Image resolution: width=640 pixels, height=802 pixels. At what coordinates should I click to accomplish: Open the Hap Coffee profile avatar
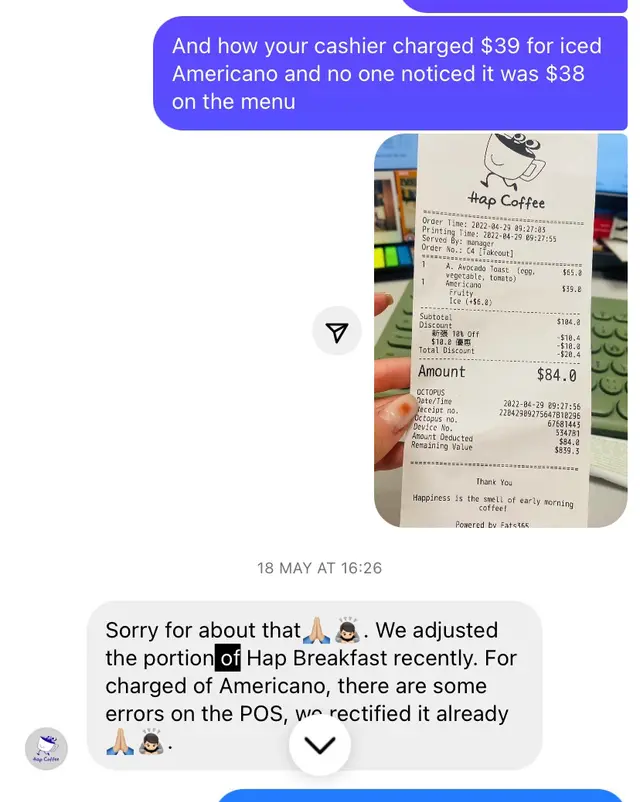pos(46,748)
